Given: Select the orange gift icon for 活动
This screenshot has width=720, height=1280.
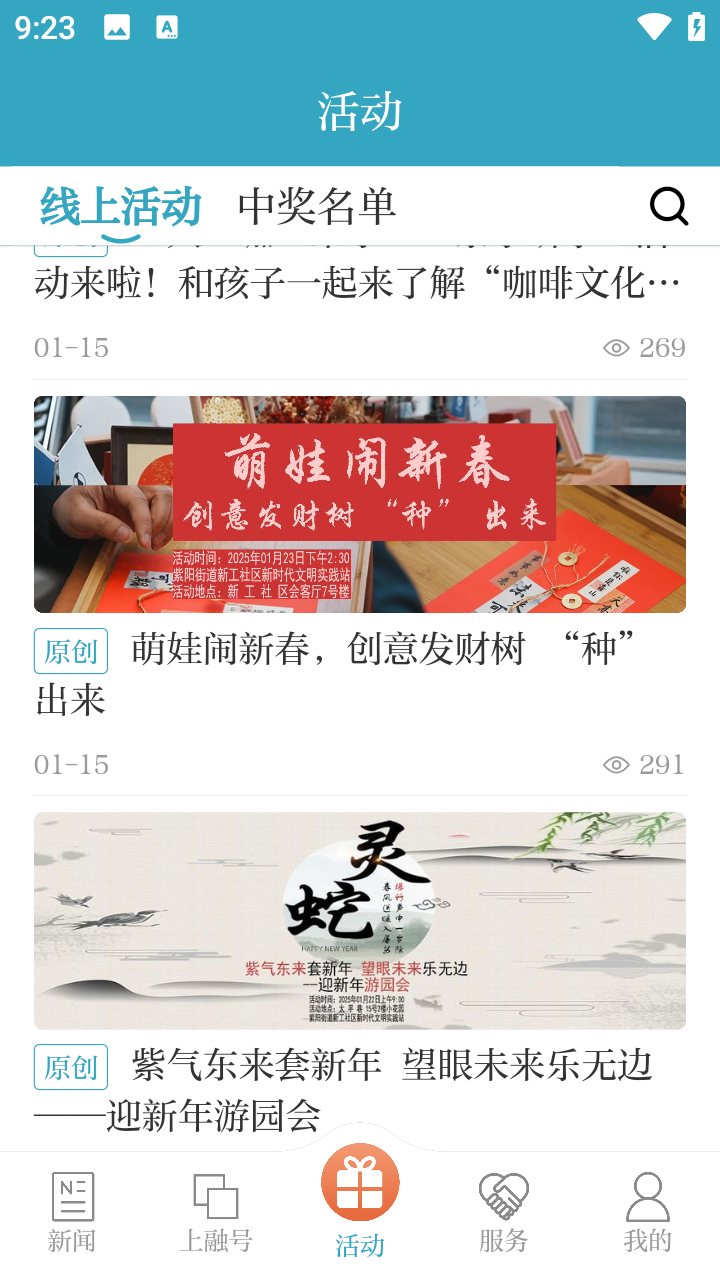Looking at the screenshot, I should (x=360, y=1181).
